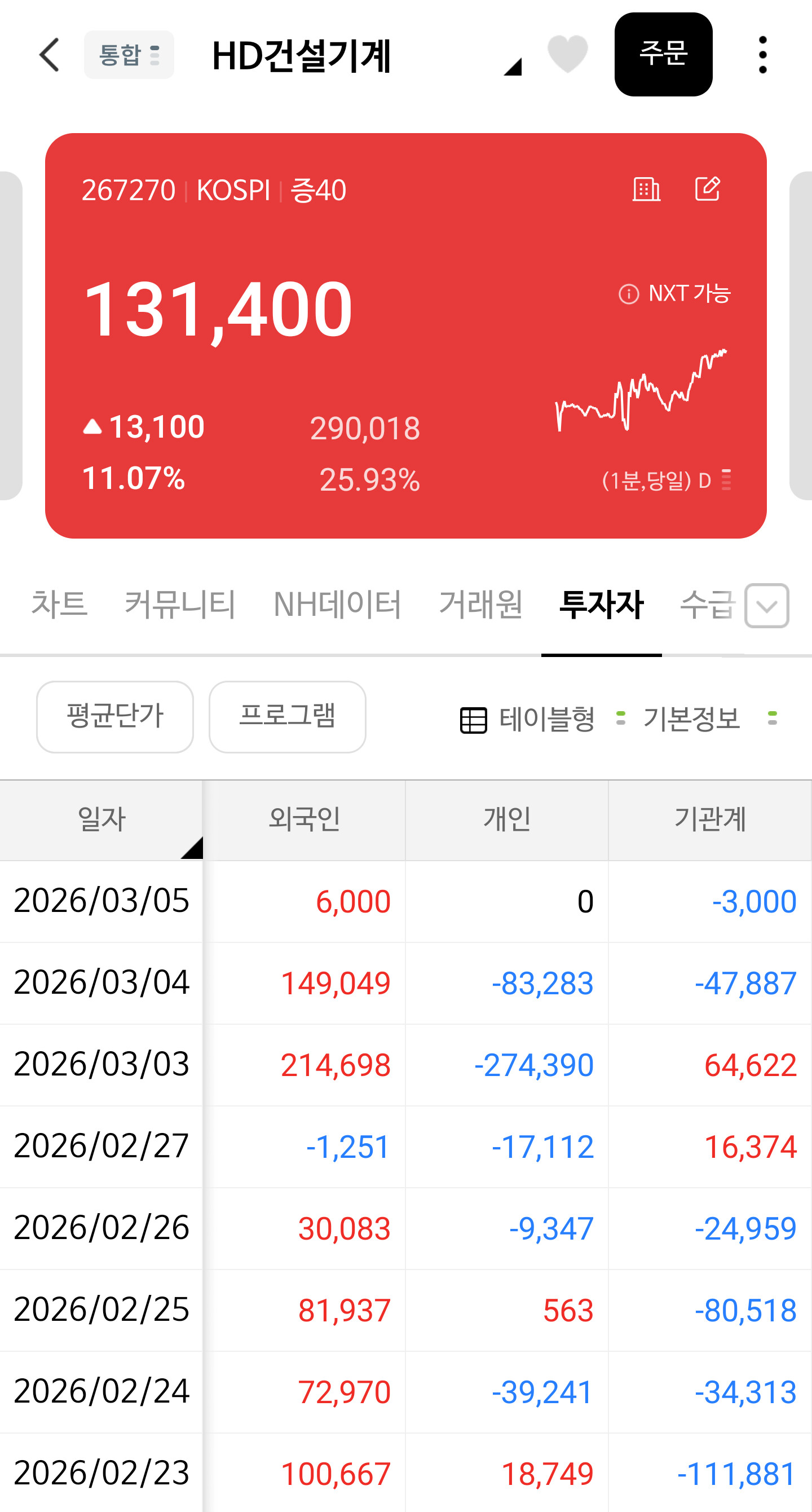The height and width of the screenshot is (1512, 812).
Task: Tap the 주문 order button
Action: (663, 55)
